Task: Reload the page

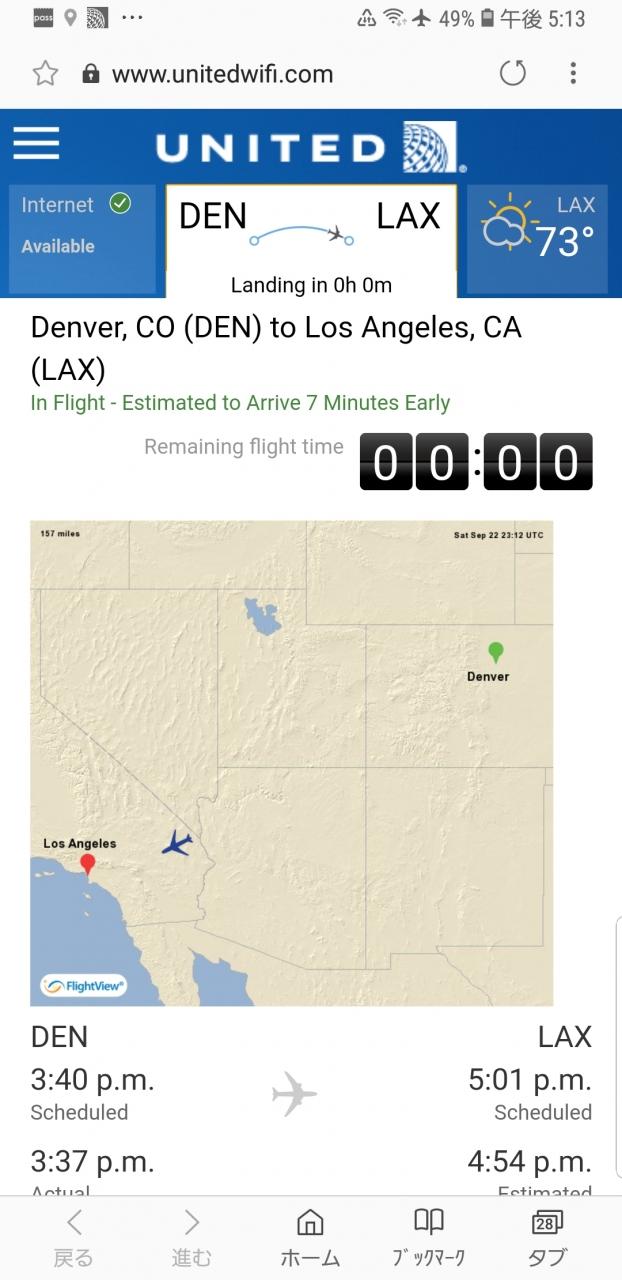Action: [513, 73]
